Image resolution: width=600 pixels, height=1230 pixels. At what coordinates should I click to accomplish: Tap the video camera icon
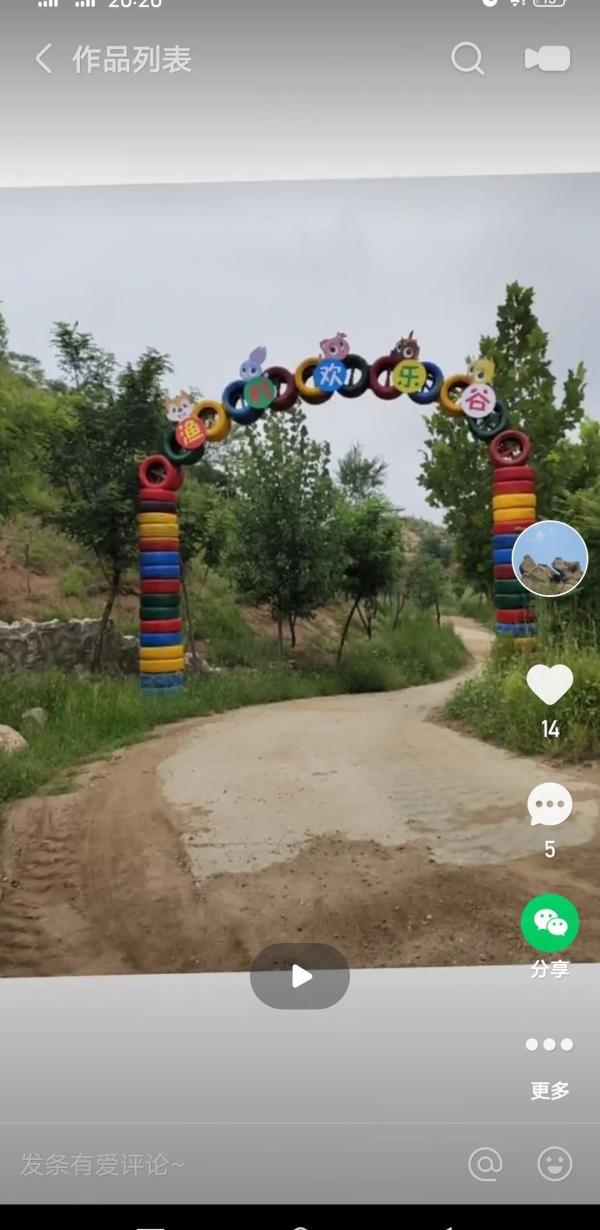(x=548, y=59)
